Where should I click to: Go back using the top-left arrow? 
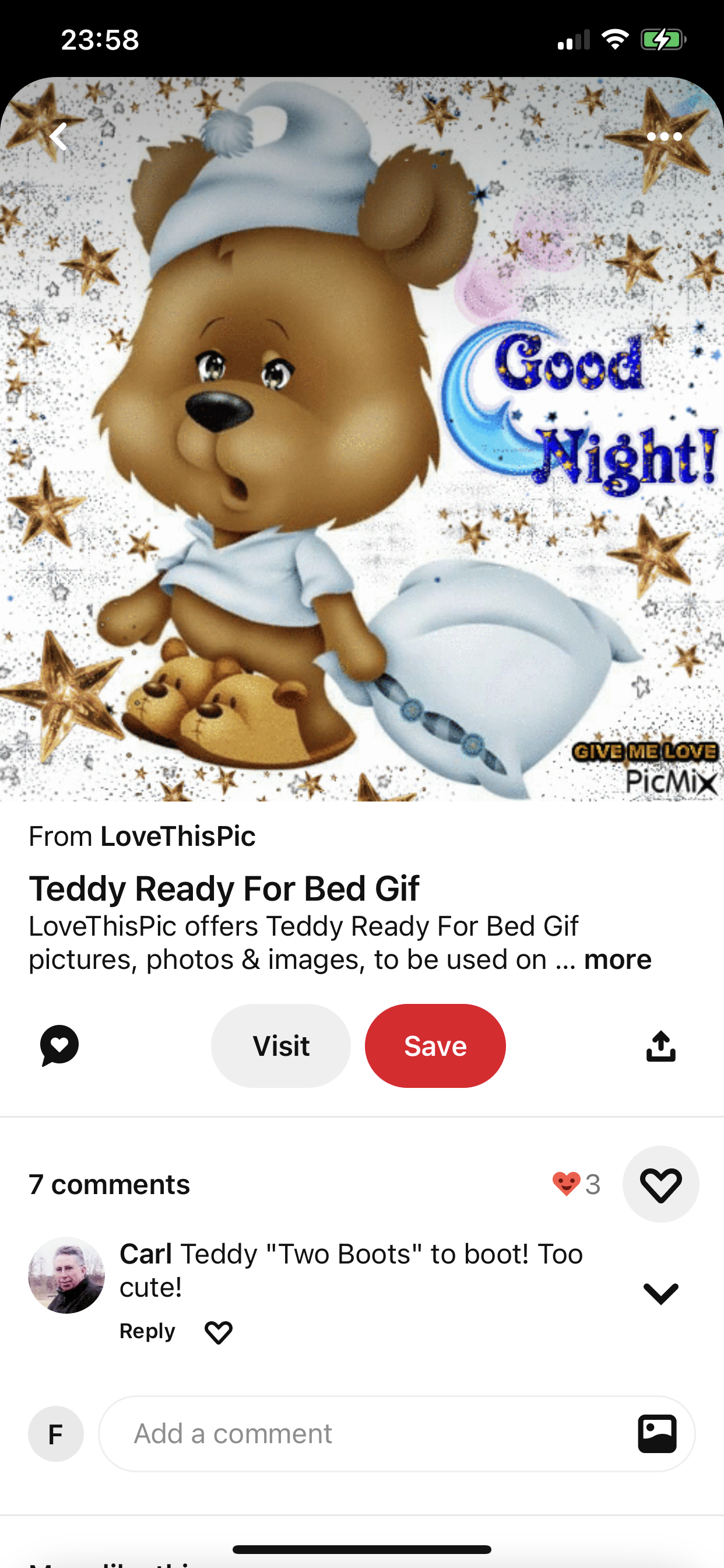click(x=58, y=136)
